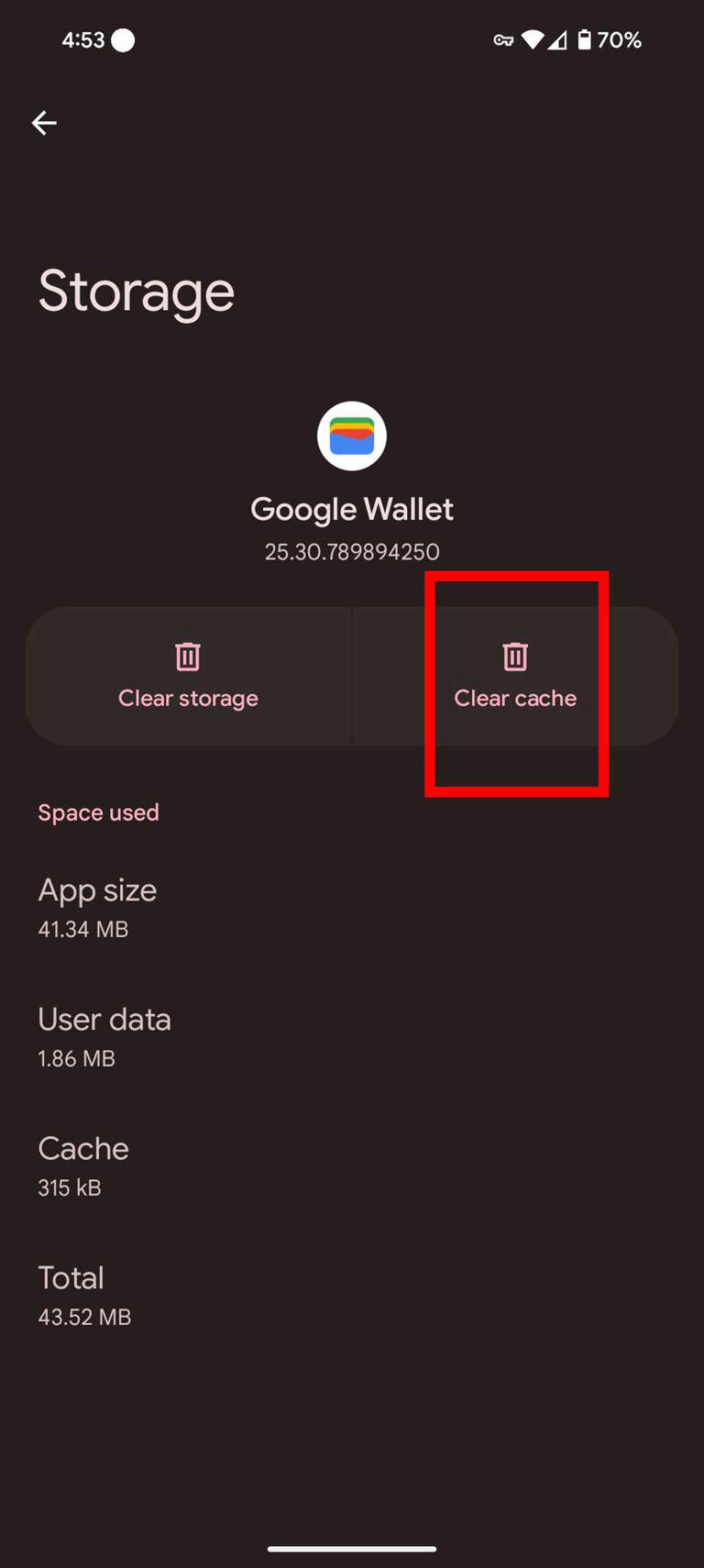Image resolution: width=704 pixels, height=1568 pixels.
Task: Tap the Storage page heading
Action: pyautogui.click(x=136, y=291)
